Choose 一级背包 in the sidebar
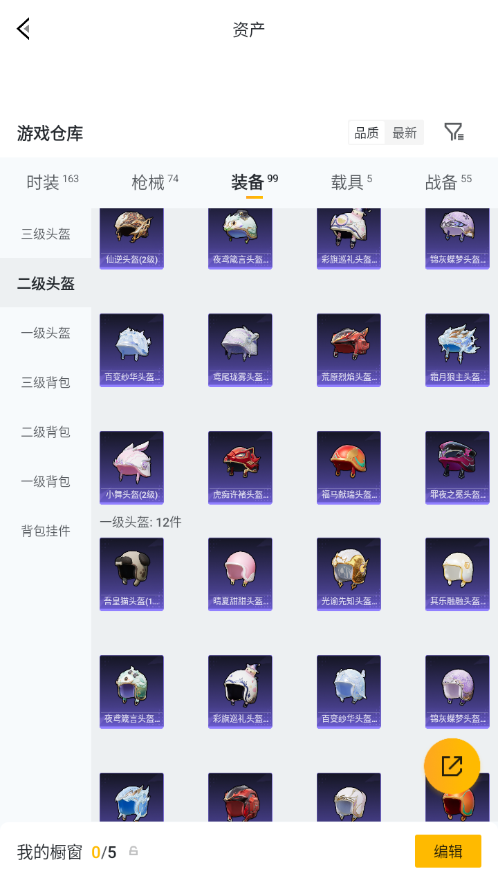 (x=45, y=481)
